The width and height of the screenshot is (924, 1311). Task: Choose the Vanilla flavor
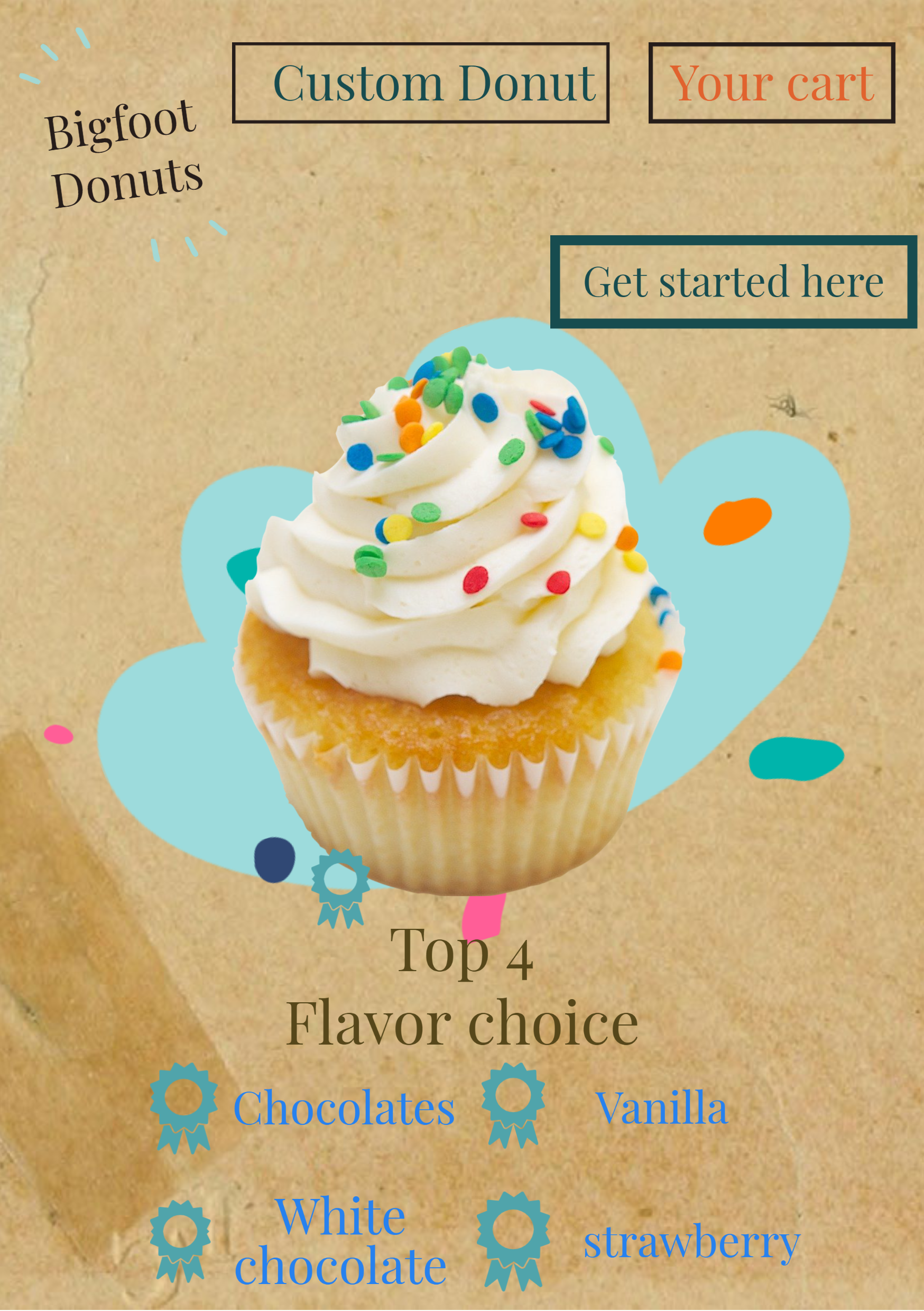[661, 1109]
